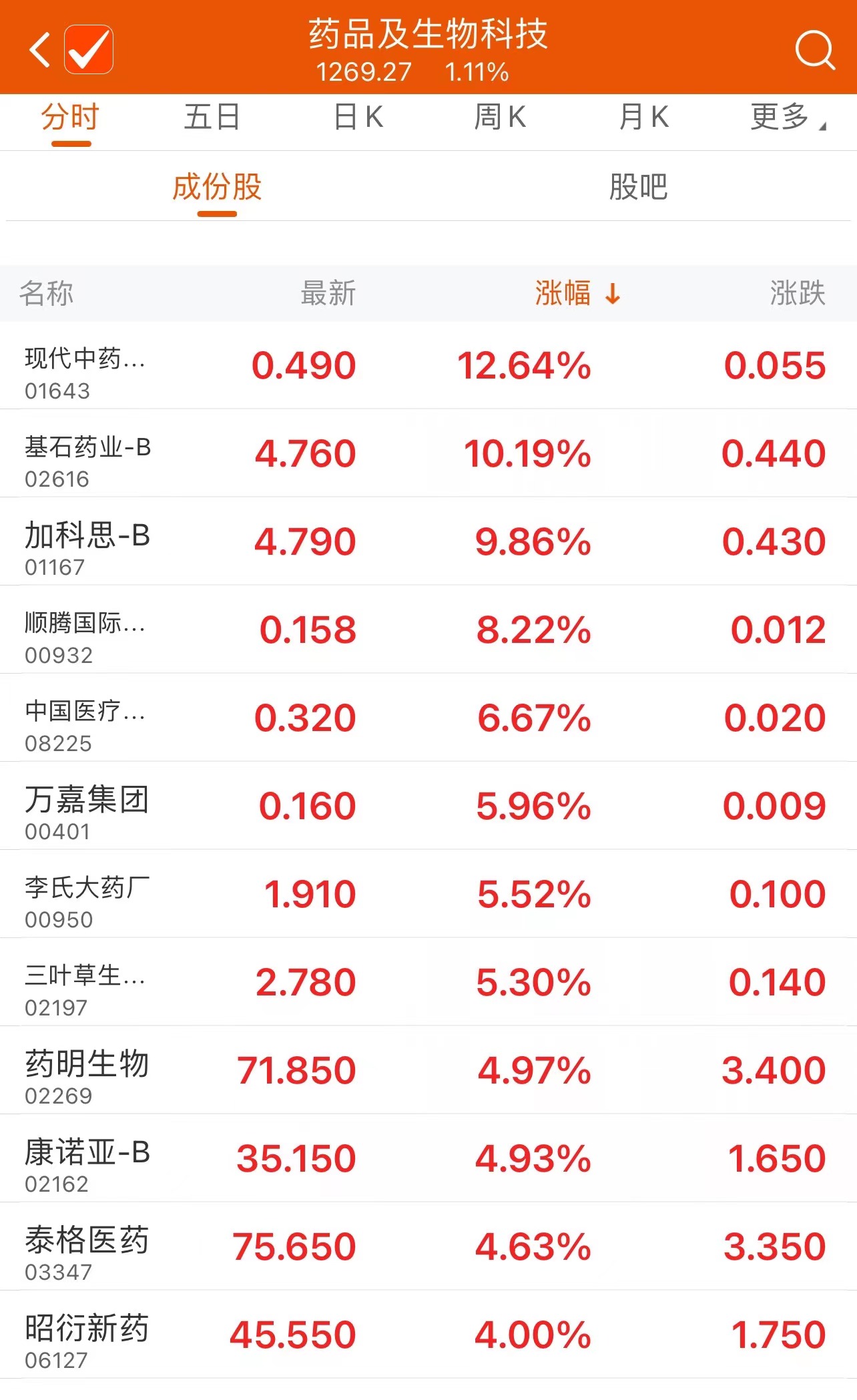The height and width of the screenshot is (1400, 857).
Task: Switch to the 股吧 tab
Action: pyautogui.click(x=638, y=187)
